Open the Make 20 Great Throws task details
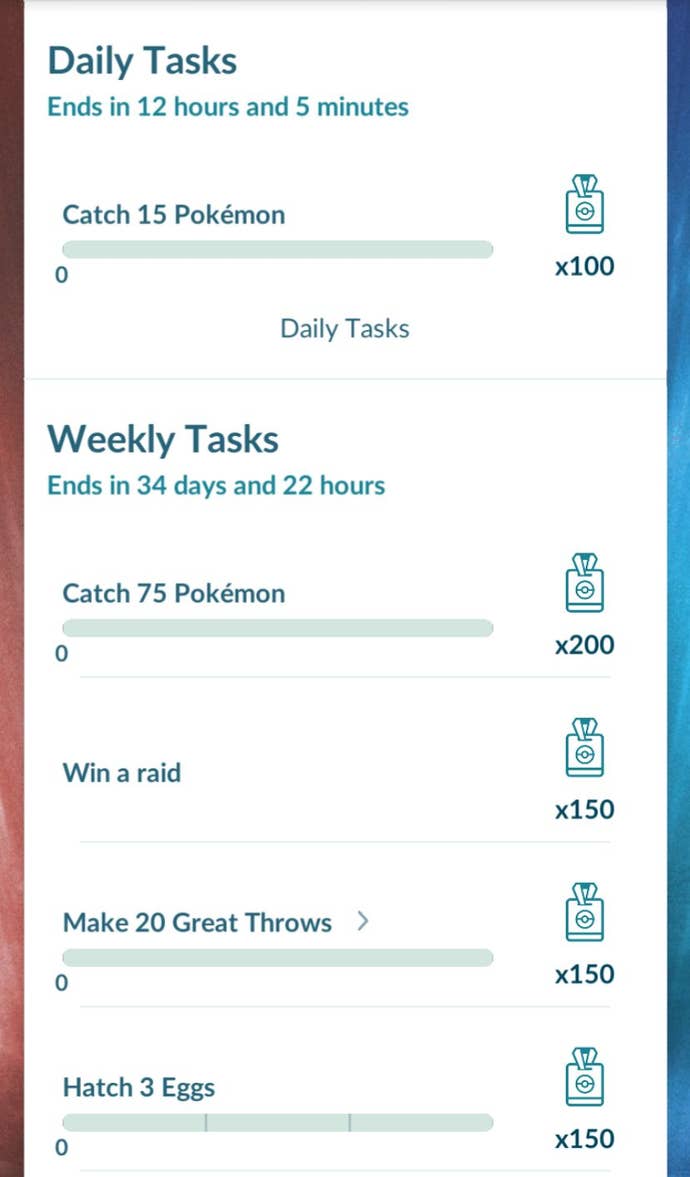 point(362,922)
